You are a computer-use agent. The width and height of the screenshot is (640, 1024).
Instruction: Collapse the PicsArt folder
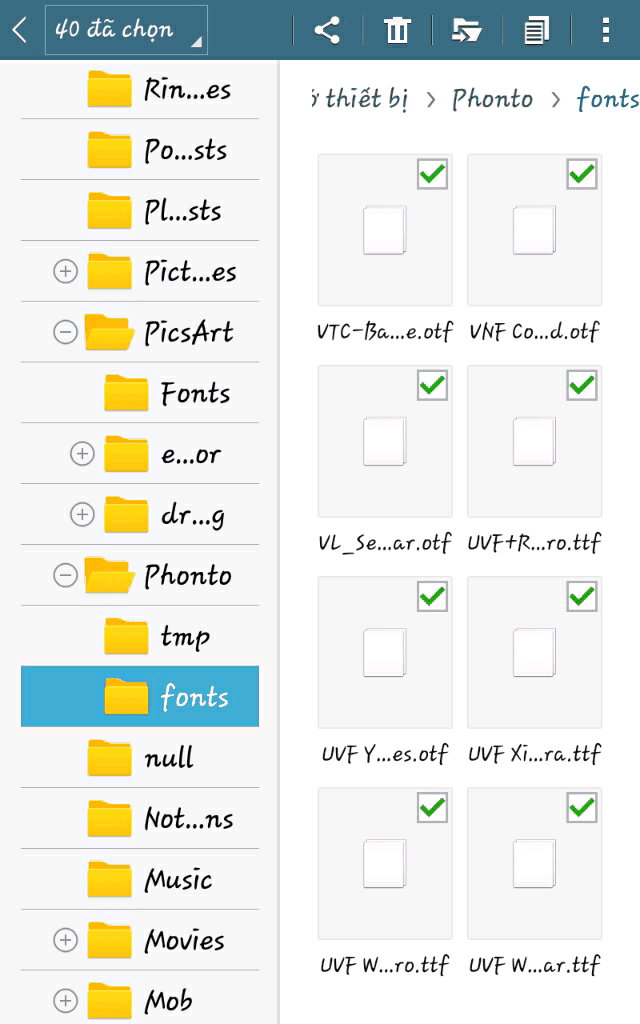coord(65,332)
